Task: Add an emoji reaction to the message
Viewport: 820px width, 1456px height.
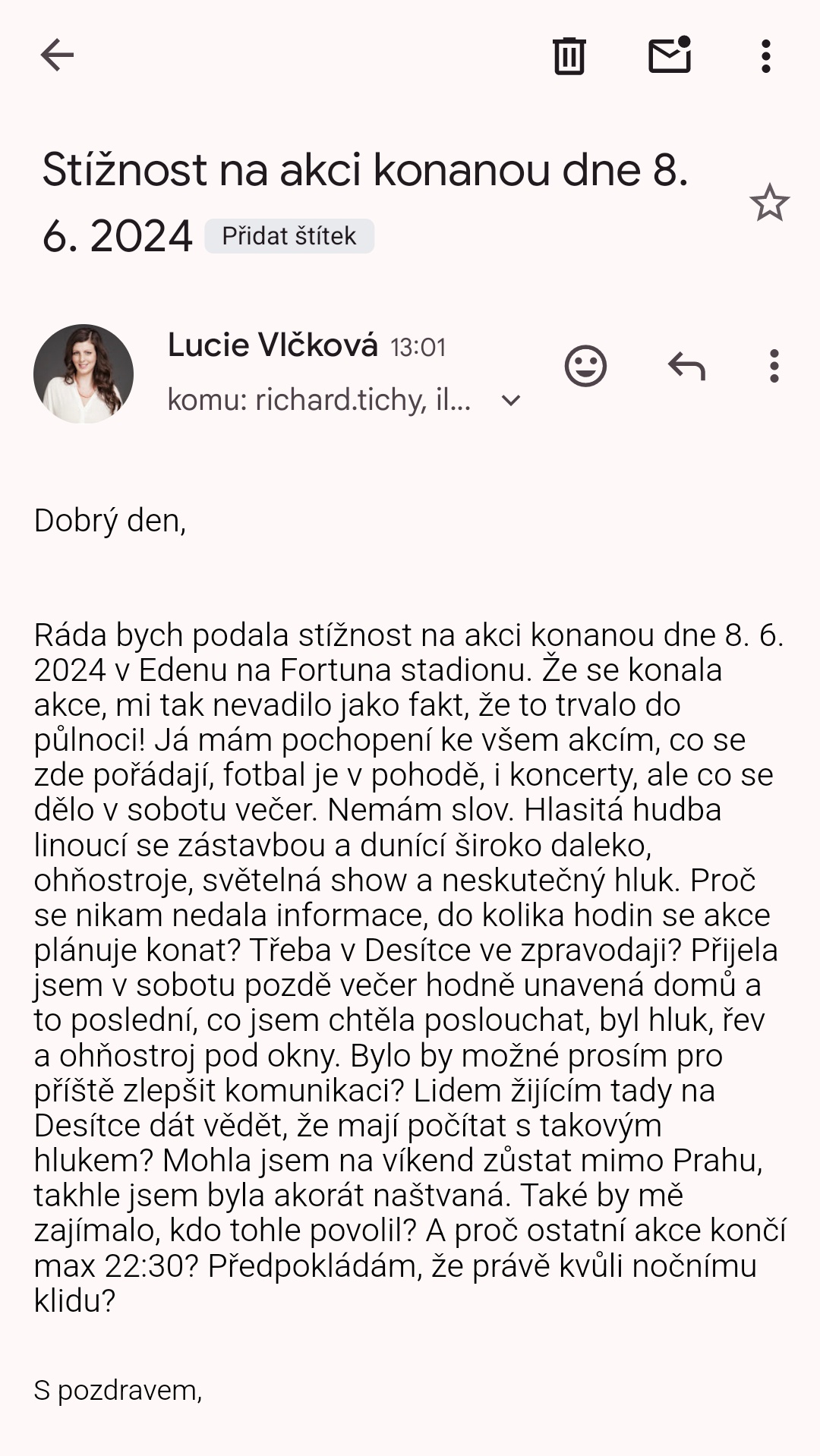Action: 585,367
